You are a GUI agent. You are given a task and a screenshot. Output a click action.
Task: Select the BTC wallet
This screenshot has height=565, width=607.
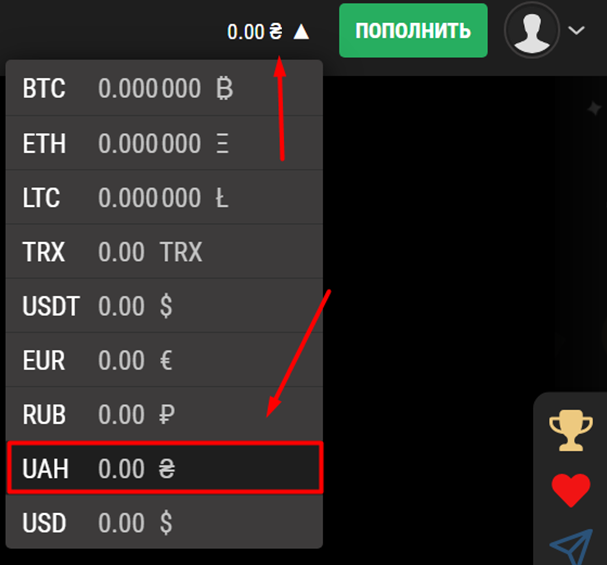point(164,89)
